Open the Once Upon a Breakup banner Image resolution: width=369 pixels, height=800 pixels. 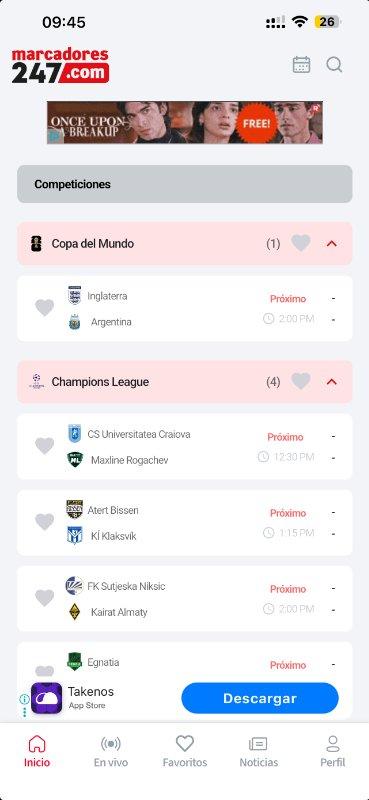(185, 122)
